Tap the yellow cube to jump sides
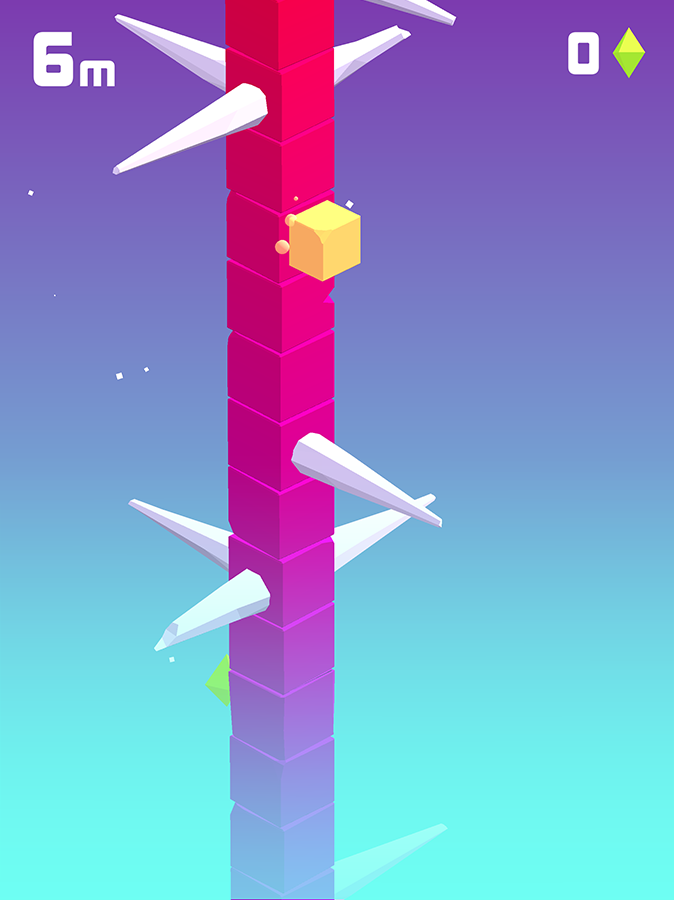 [324, 240]
